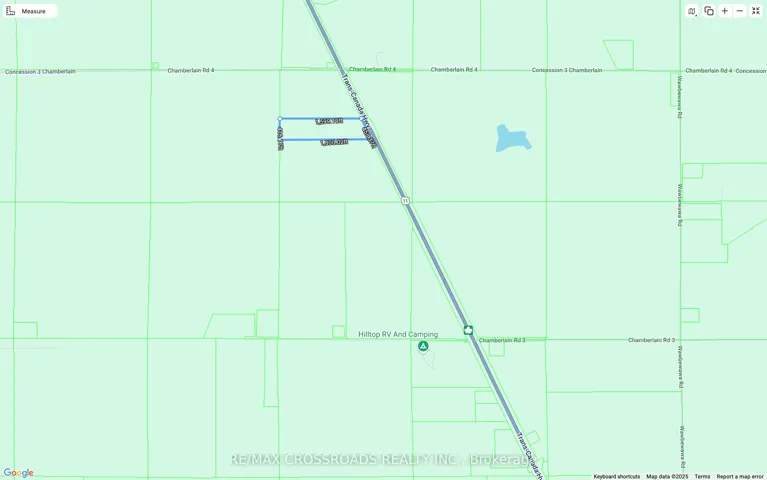Select the Hilltop RV And Camping marker
The width and height of the screenshot is (767, 480).
coord(423,346)
